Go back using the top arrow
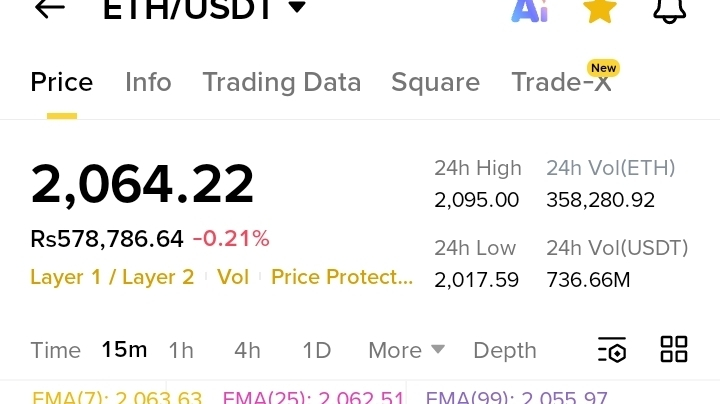 [49, 8]
